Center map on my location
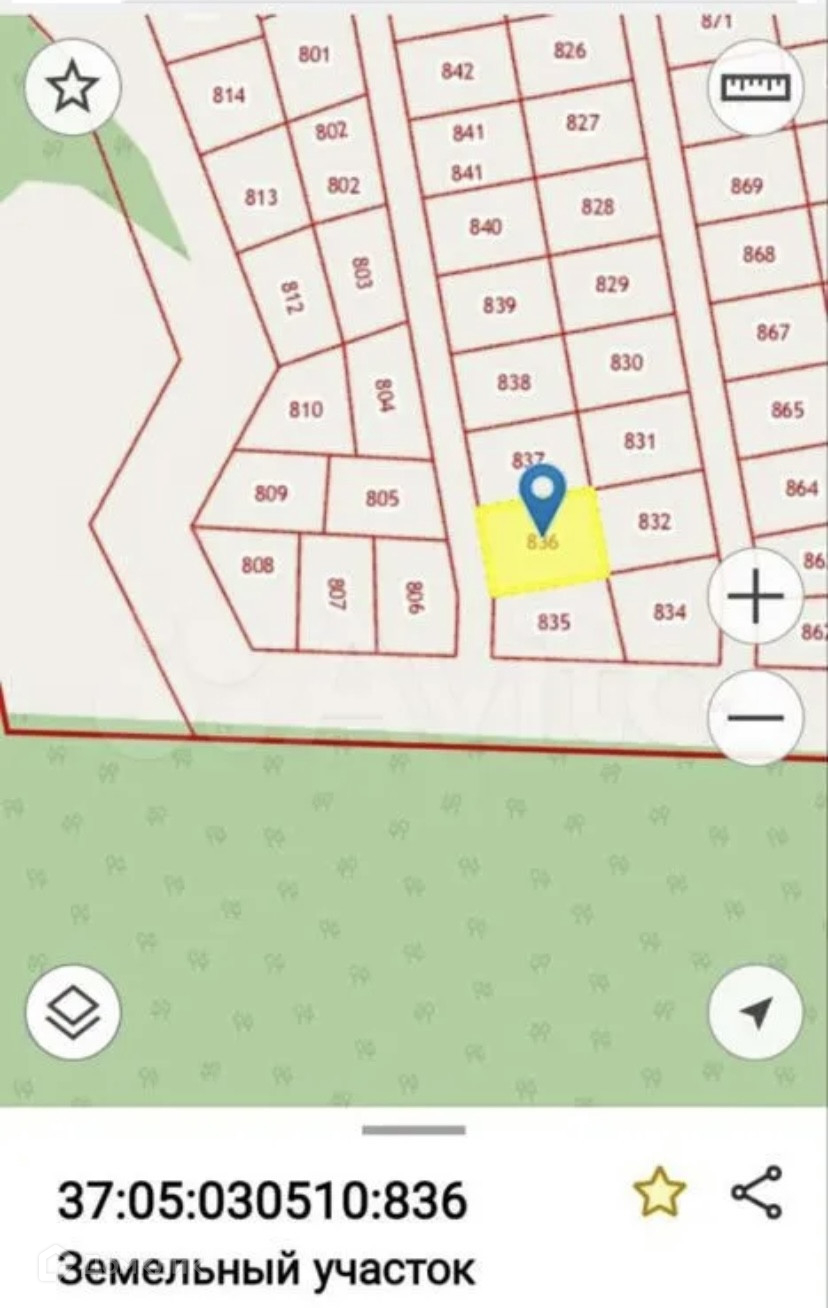Viewport: 828px width, 1308px height. 756,1013
